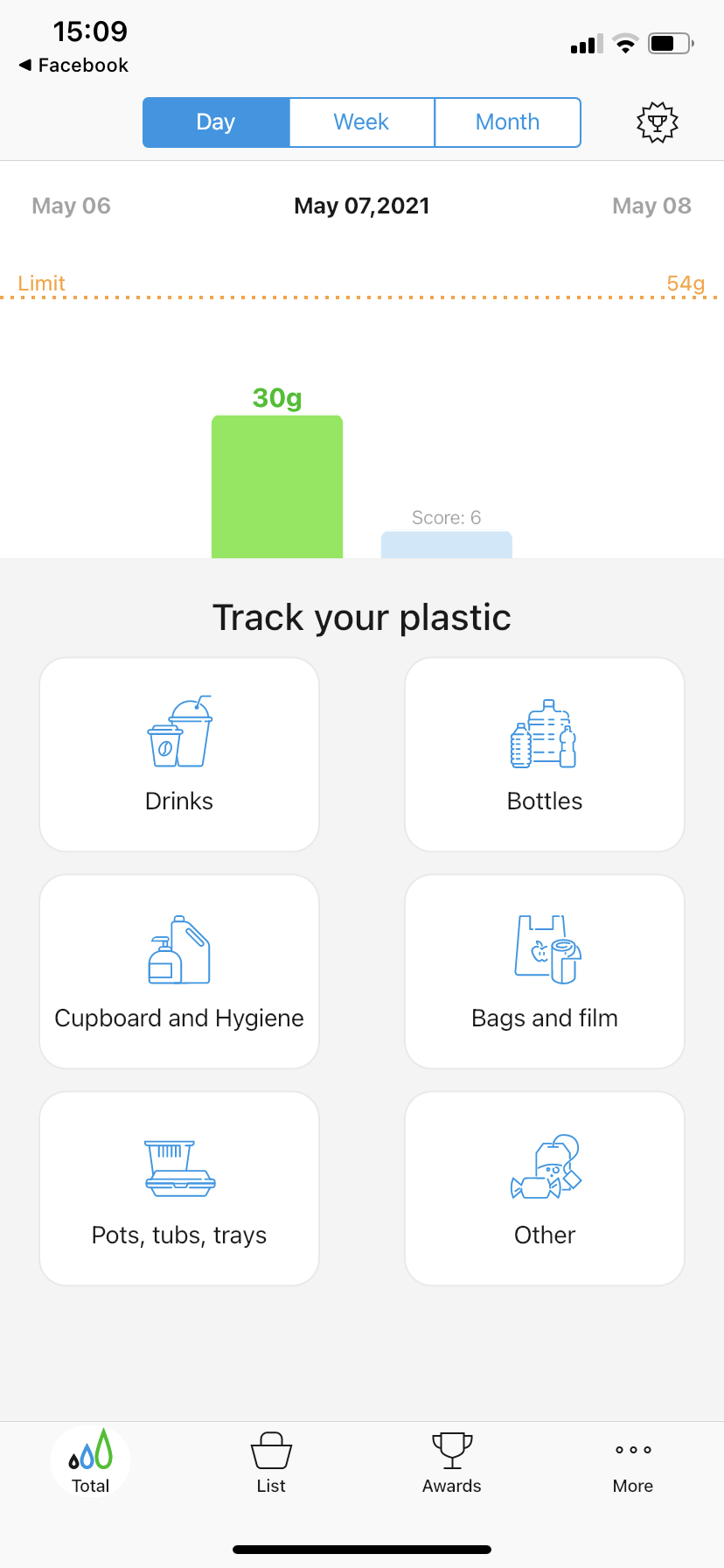Image resolution: width=724 pixels, height=1568 pixels.
Task: Open the Drinks category
Action: (x=179, y=754)
